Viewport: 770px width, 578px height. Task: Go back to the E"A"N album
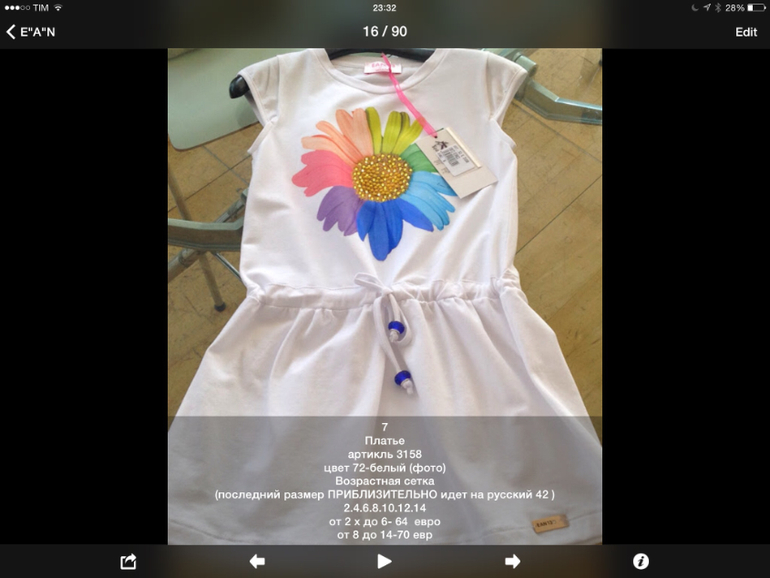[x=30, y=32]
